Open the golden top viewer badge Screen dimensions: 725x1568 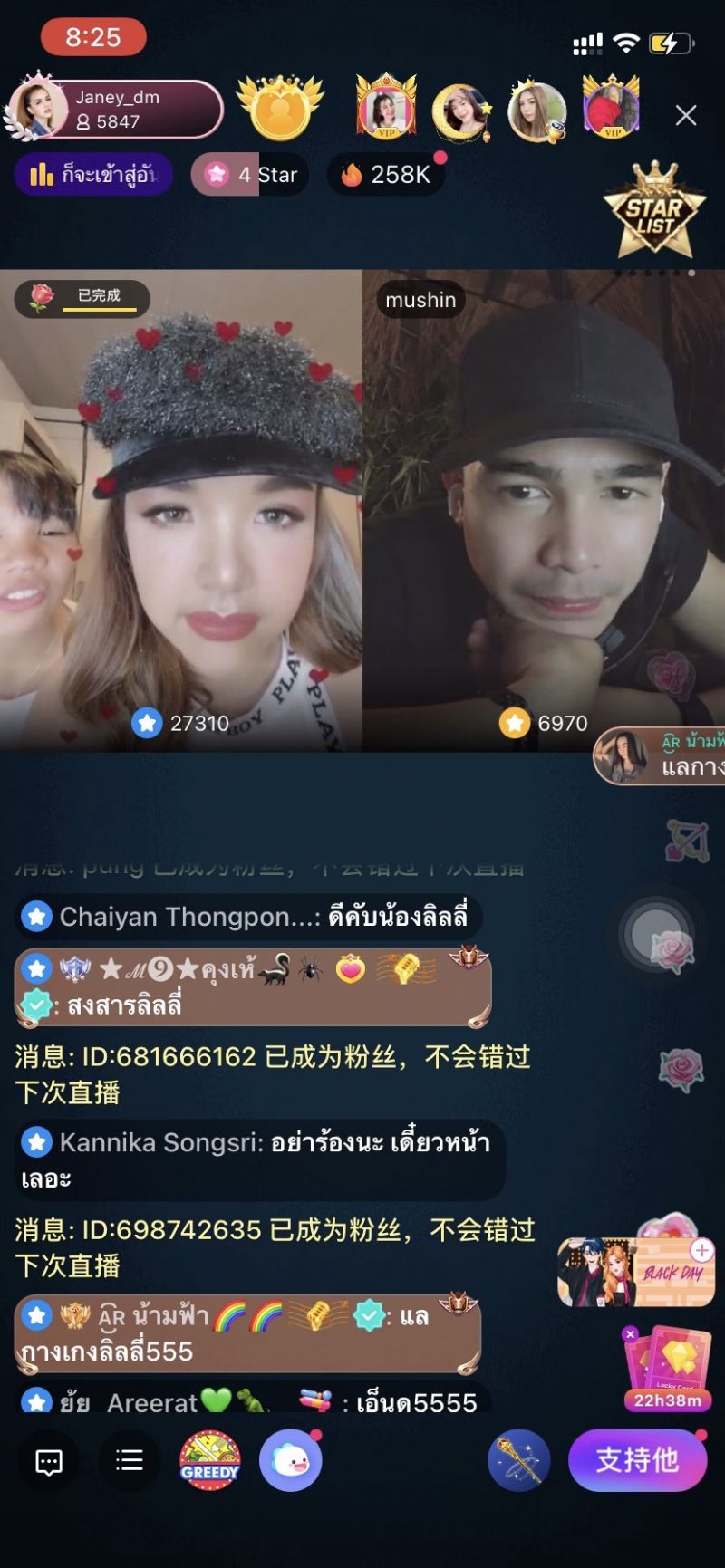click(279, 108)
